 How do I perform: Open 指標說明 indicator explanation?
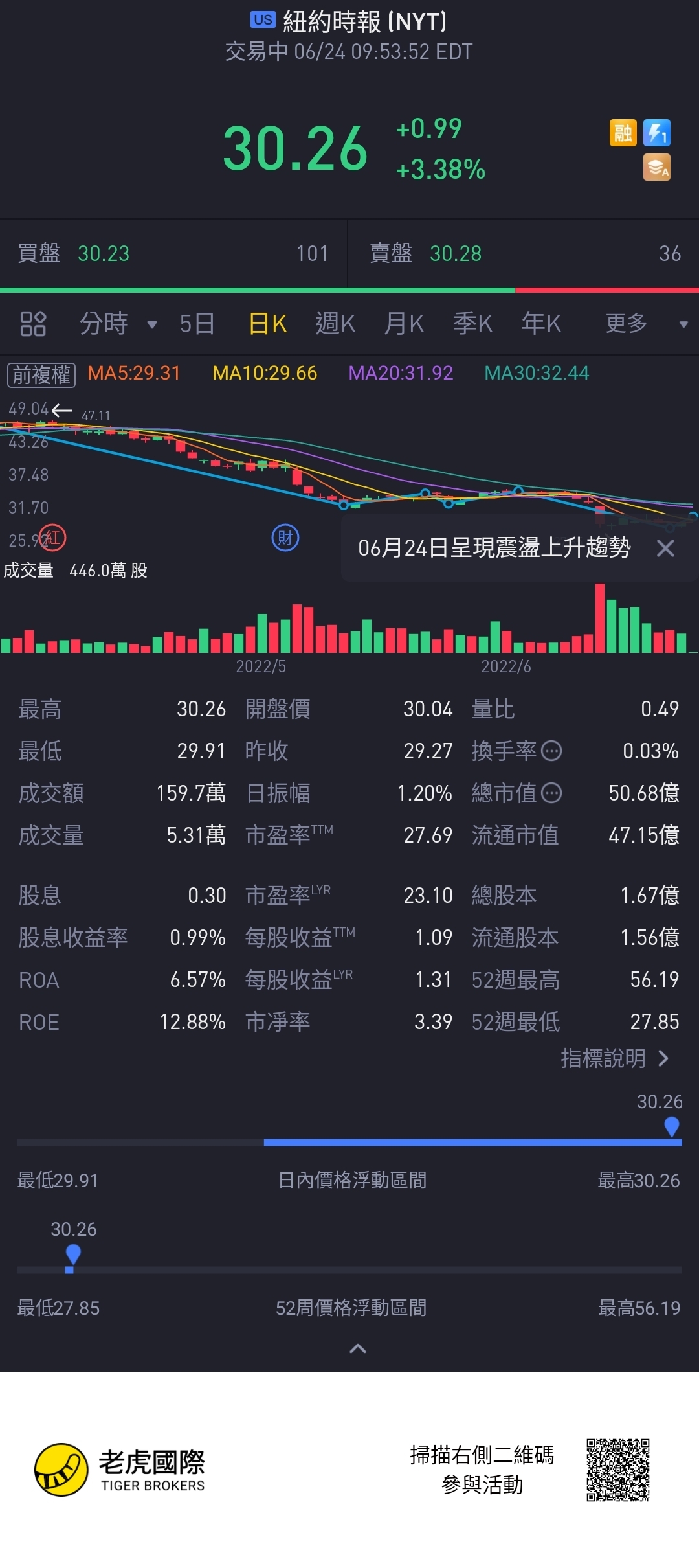614,1058
